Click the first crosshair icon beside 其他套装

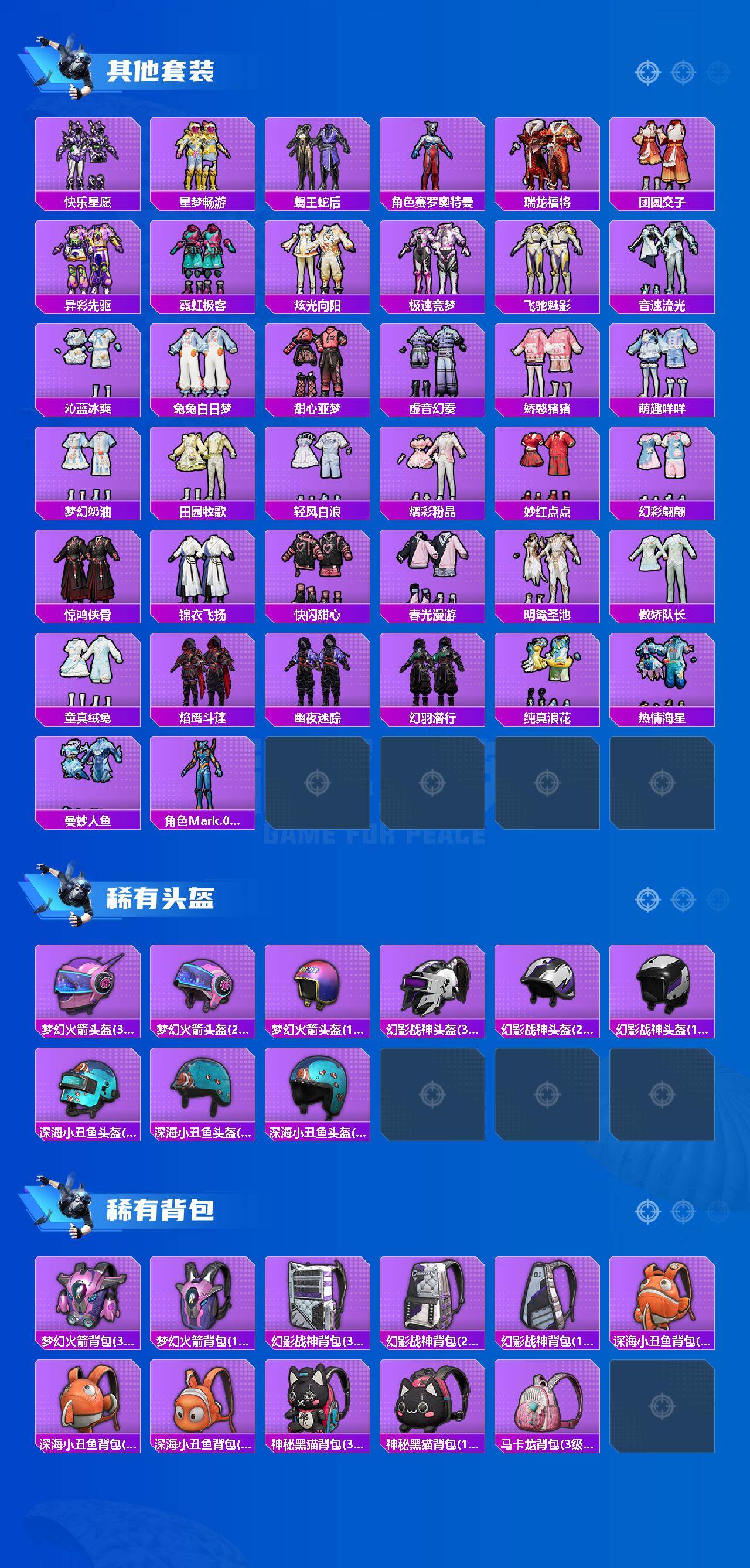(x=649, y=71)
